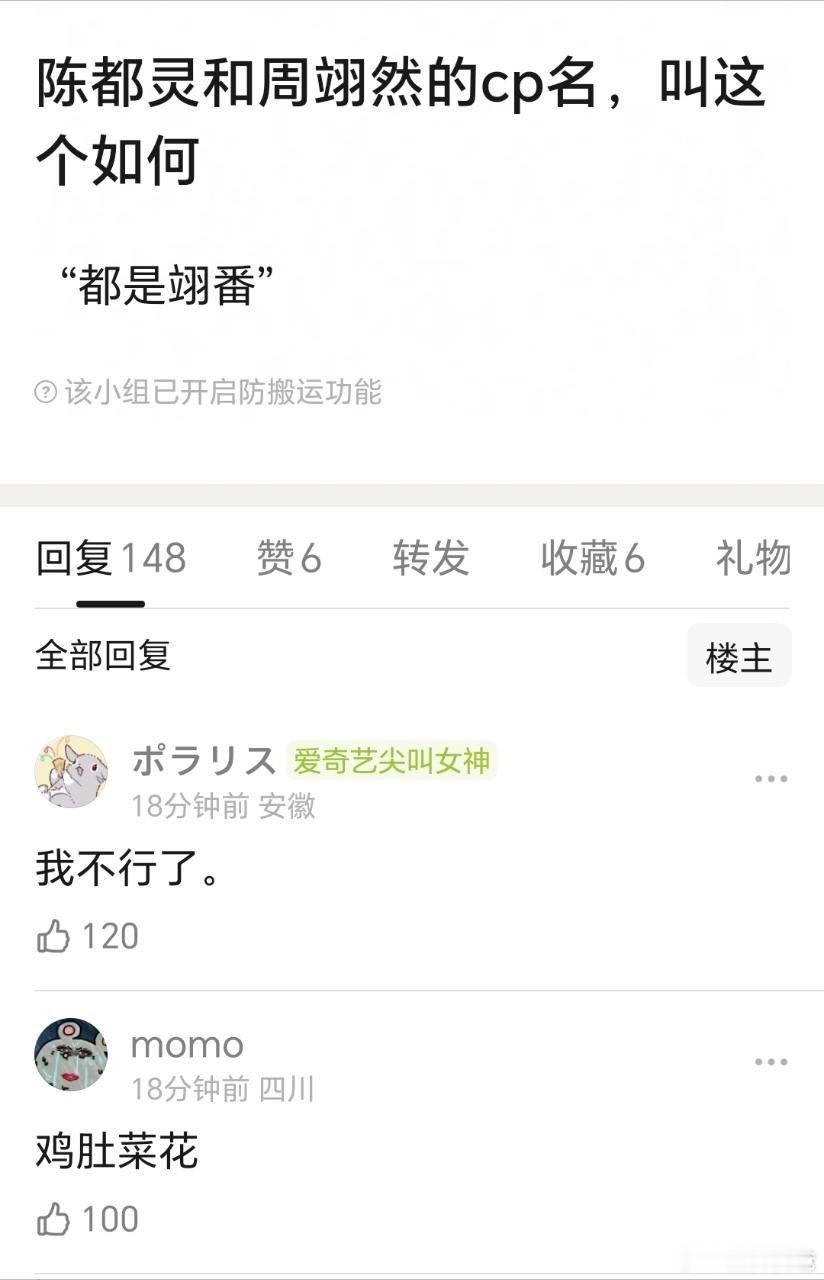Switch to the 回复 tab
Screen dimensions: 824x1280
(110, 558)
